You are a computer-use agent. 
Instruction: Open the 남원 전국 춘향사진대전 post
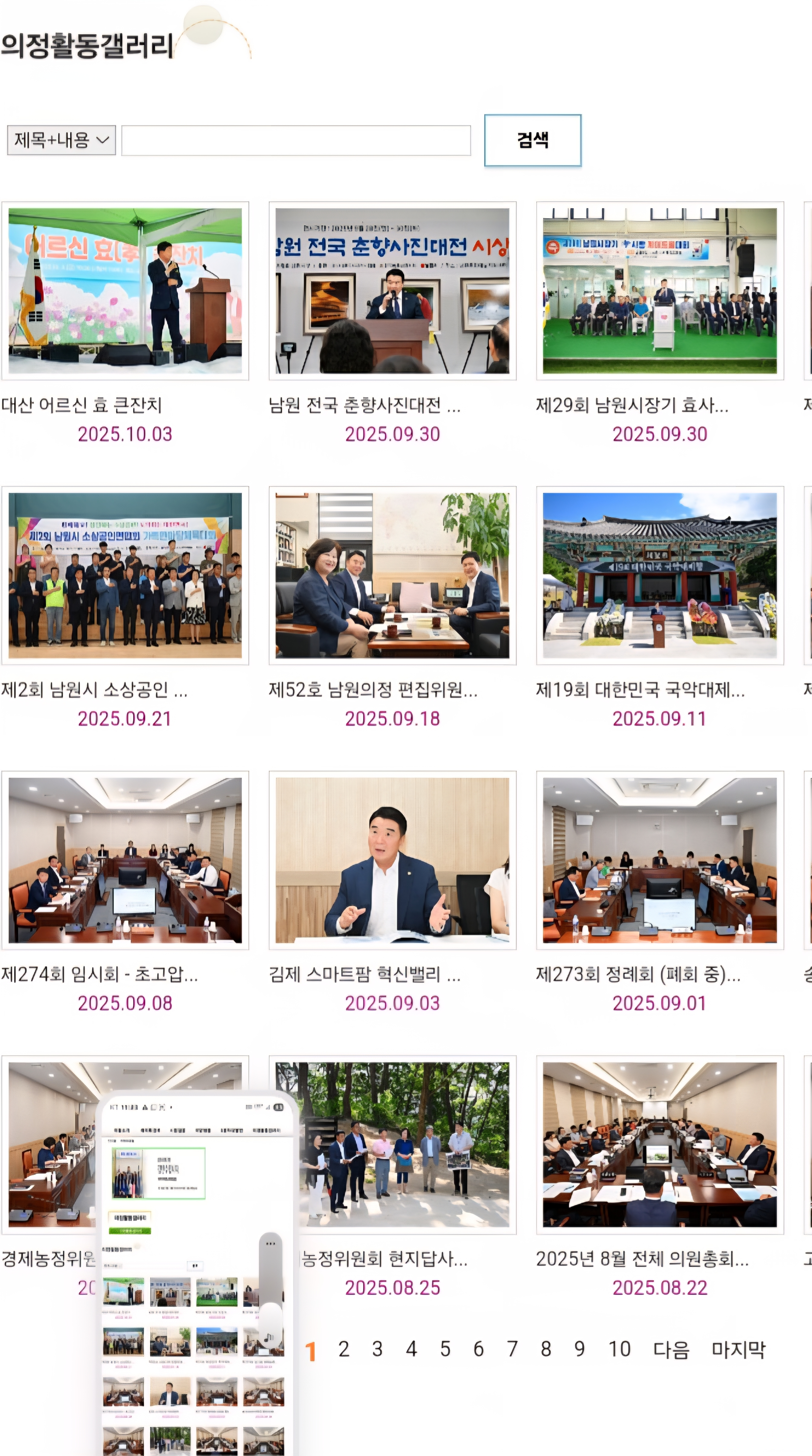[x=392, y=290]
